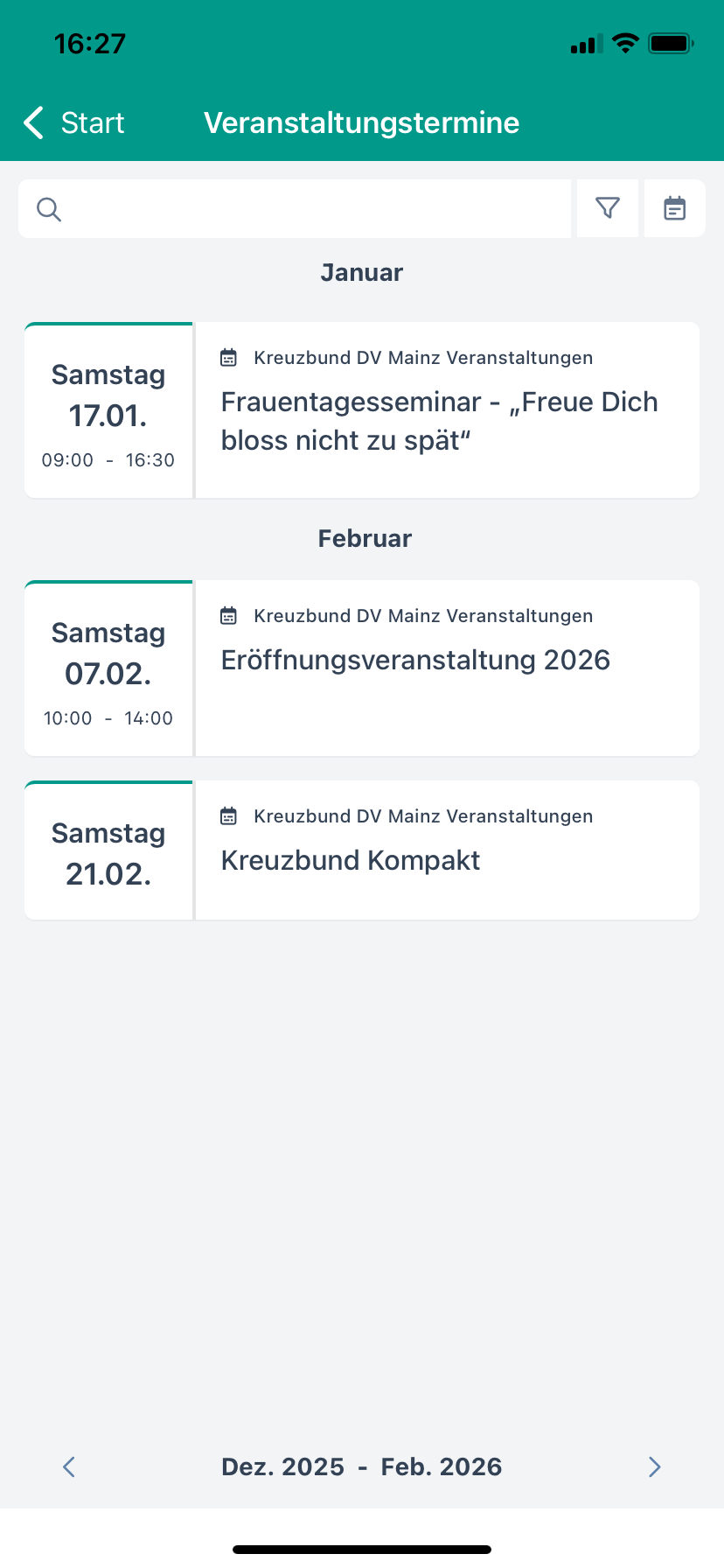Go back to Start

pos(75,123)
